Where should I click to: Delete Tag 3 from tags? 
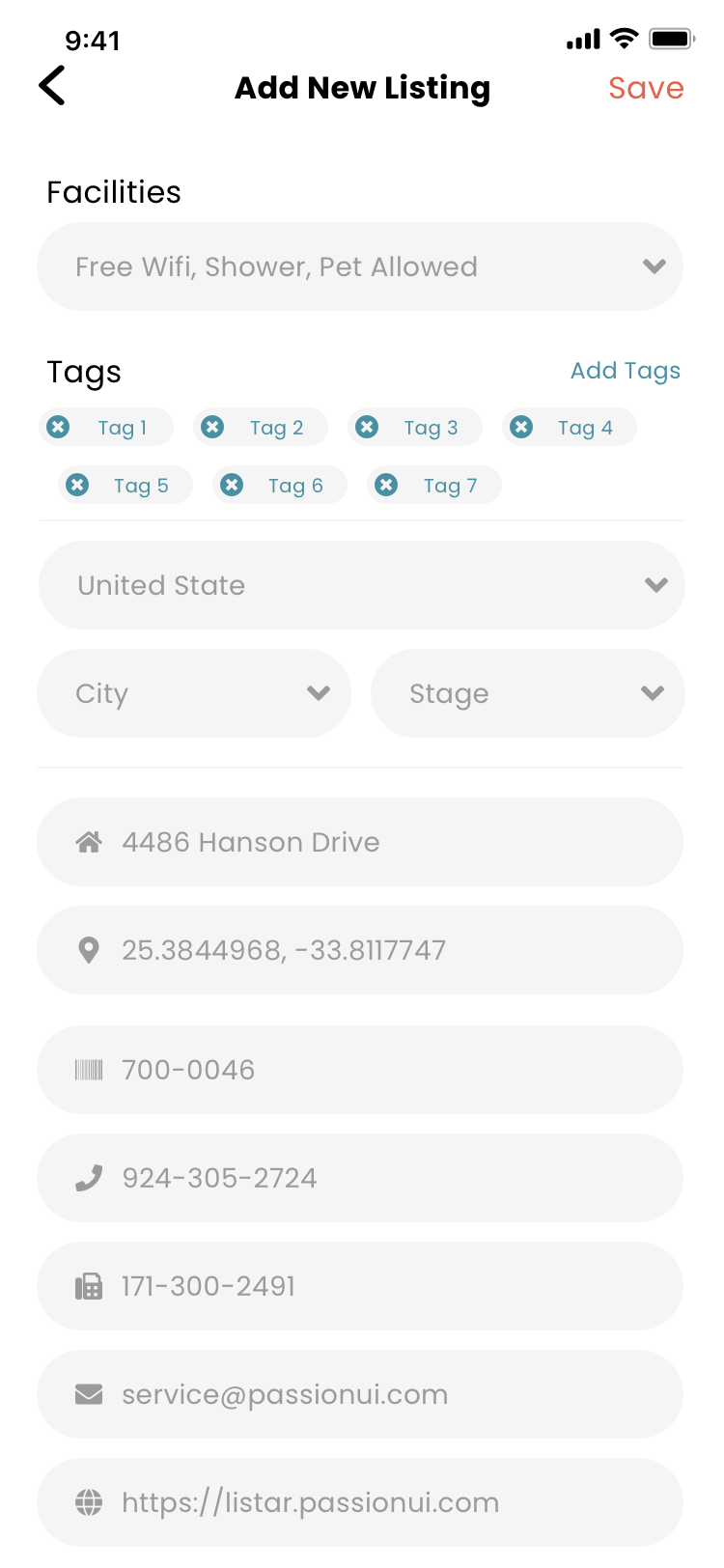click(367, 427)
